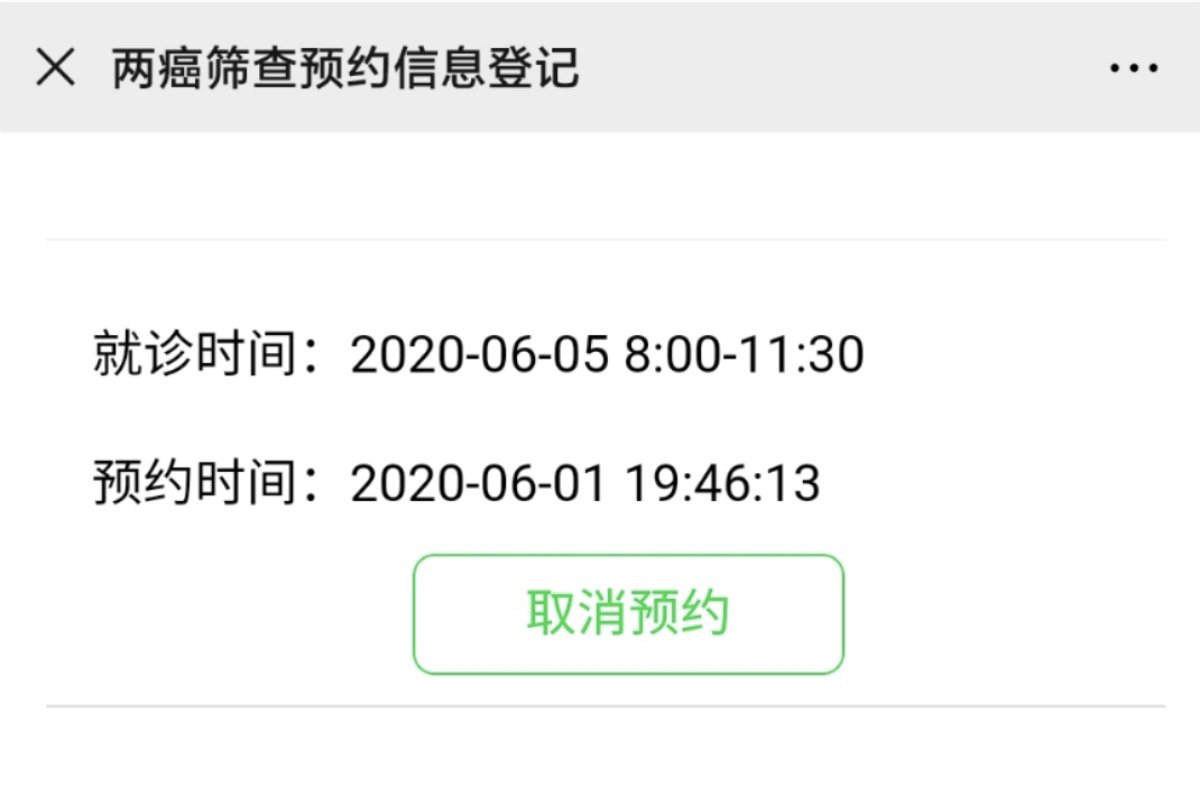Tap 取消预约 to cancel the appointment
This screenshot has width=1200, height=808.
click(x=628, y=614)
